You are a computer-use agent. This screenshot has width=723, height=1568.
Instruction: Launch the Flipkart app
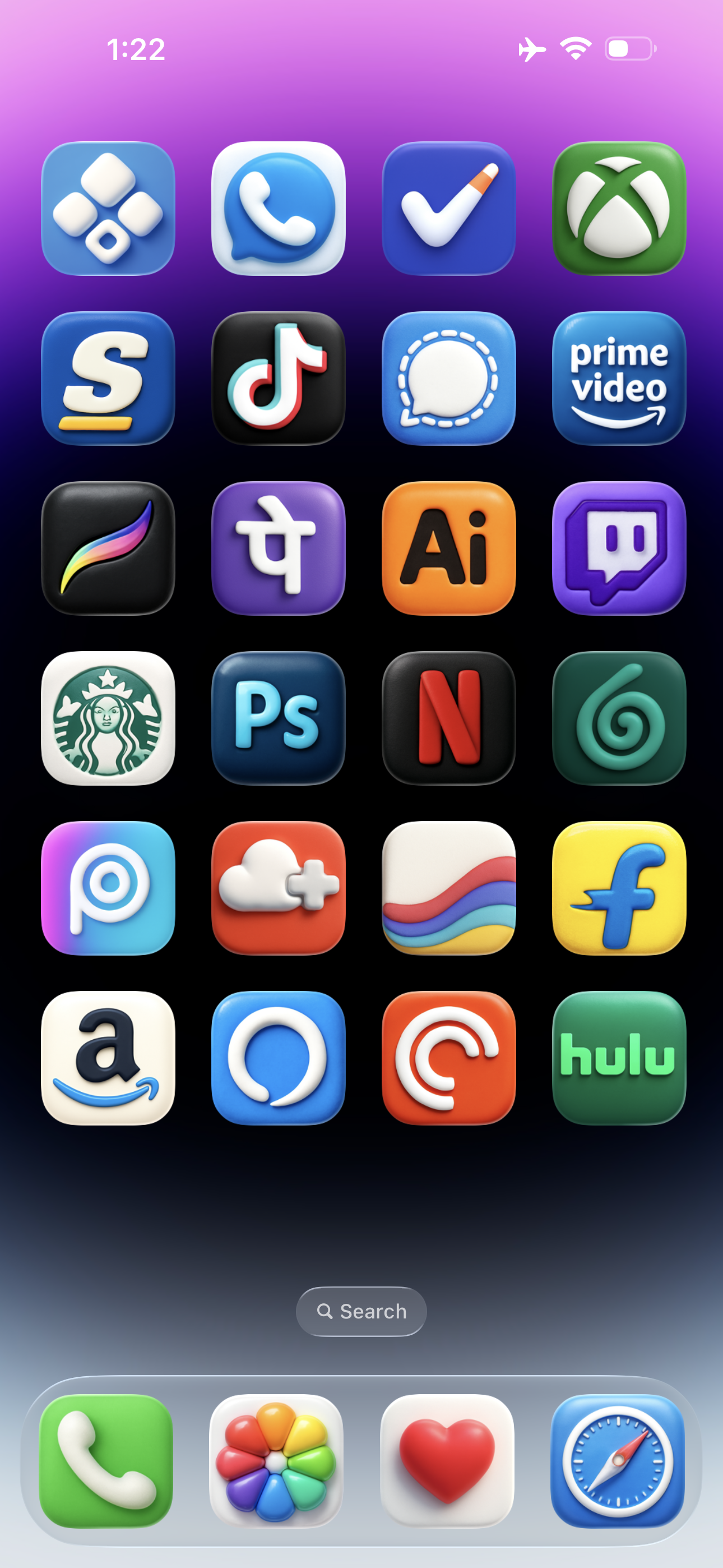(619, 888)
